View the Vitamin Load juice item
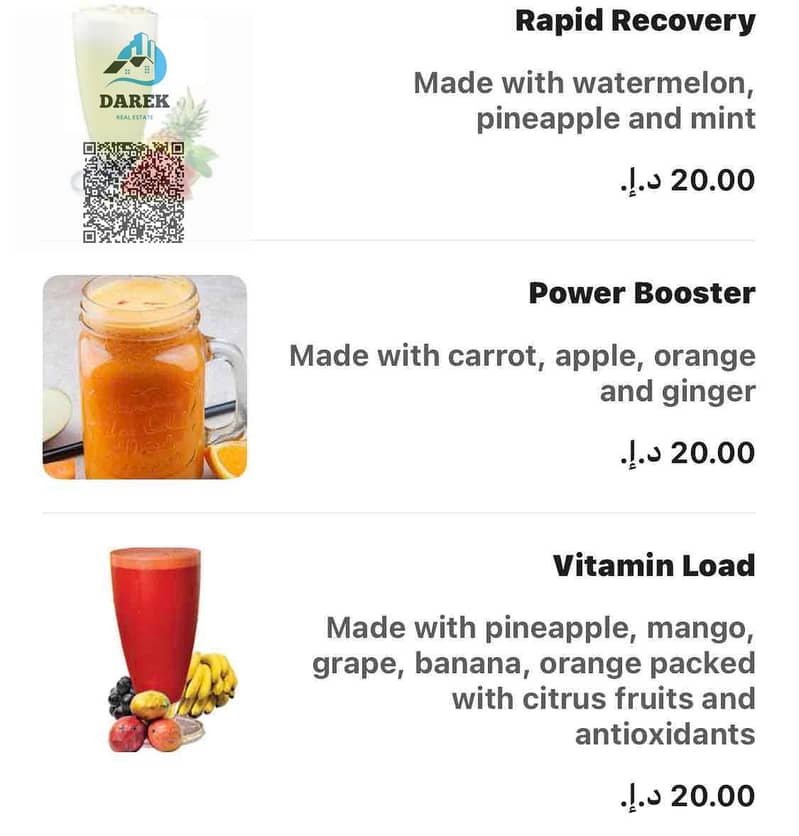Screen dimensions: 799x836 [x=653, y=566]
